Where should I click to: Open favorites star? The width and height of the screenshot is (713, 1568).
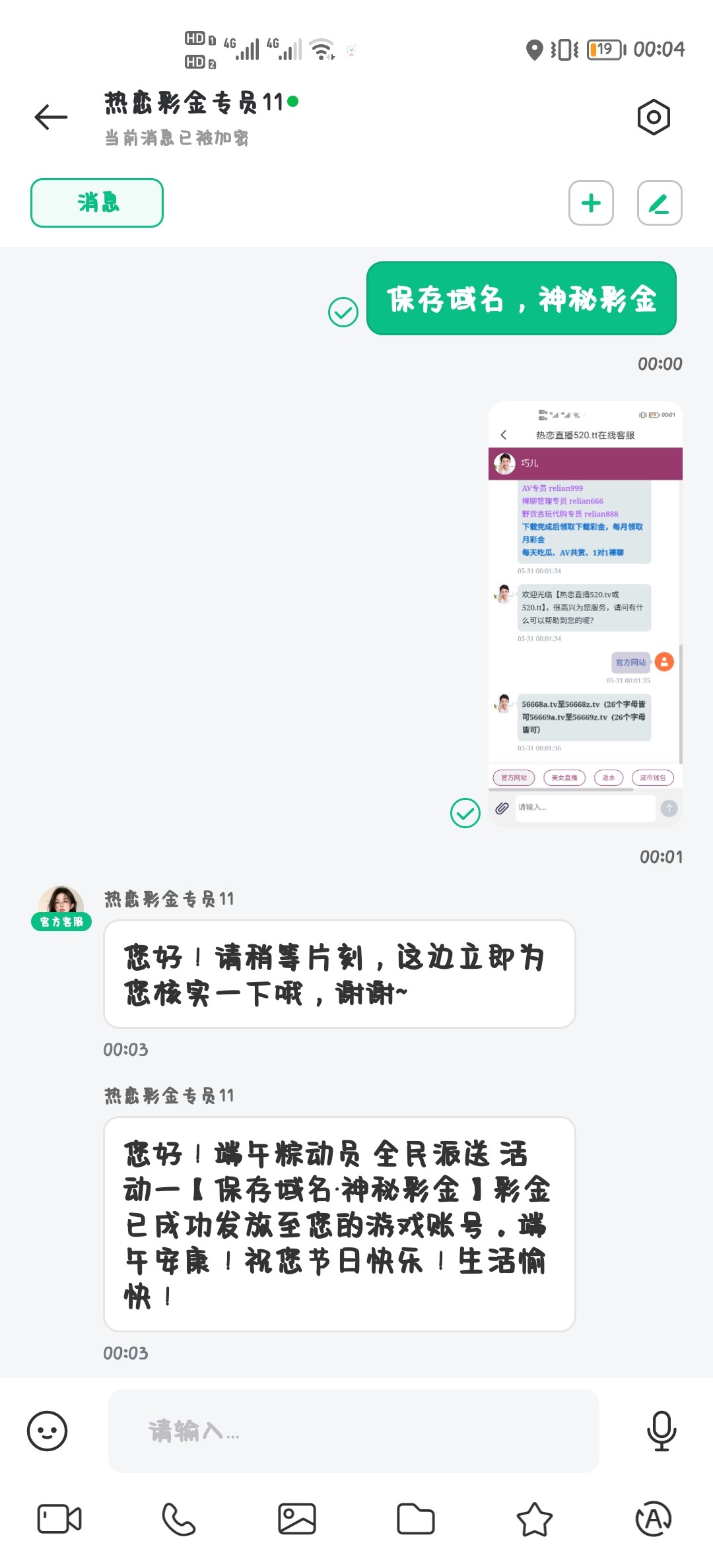click(x=534, y=1519)
